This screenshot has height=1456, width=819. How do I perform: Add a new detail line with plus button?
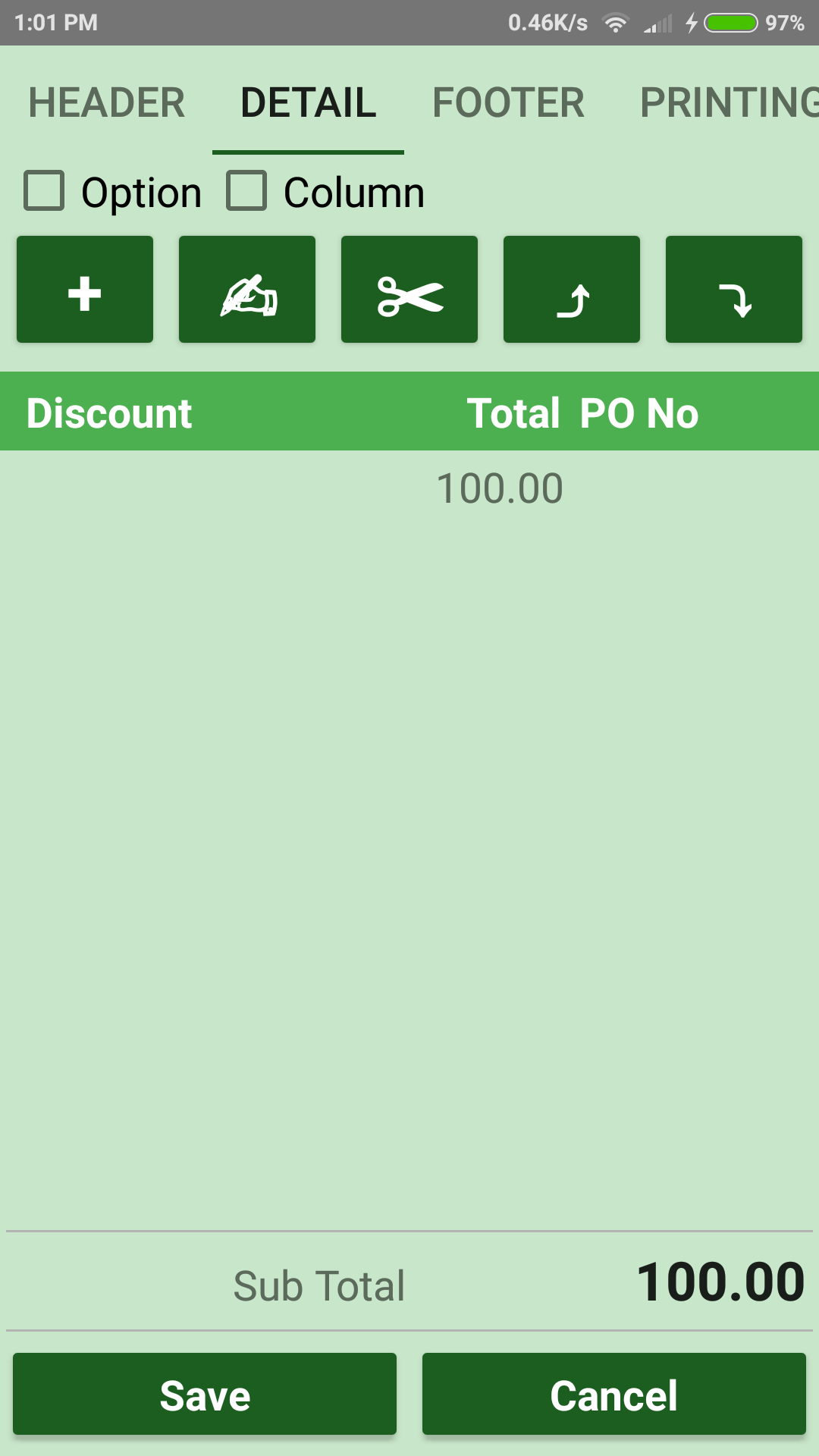pos(85,290)
